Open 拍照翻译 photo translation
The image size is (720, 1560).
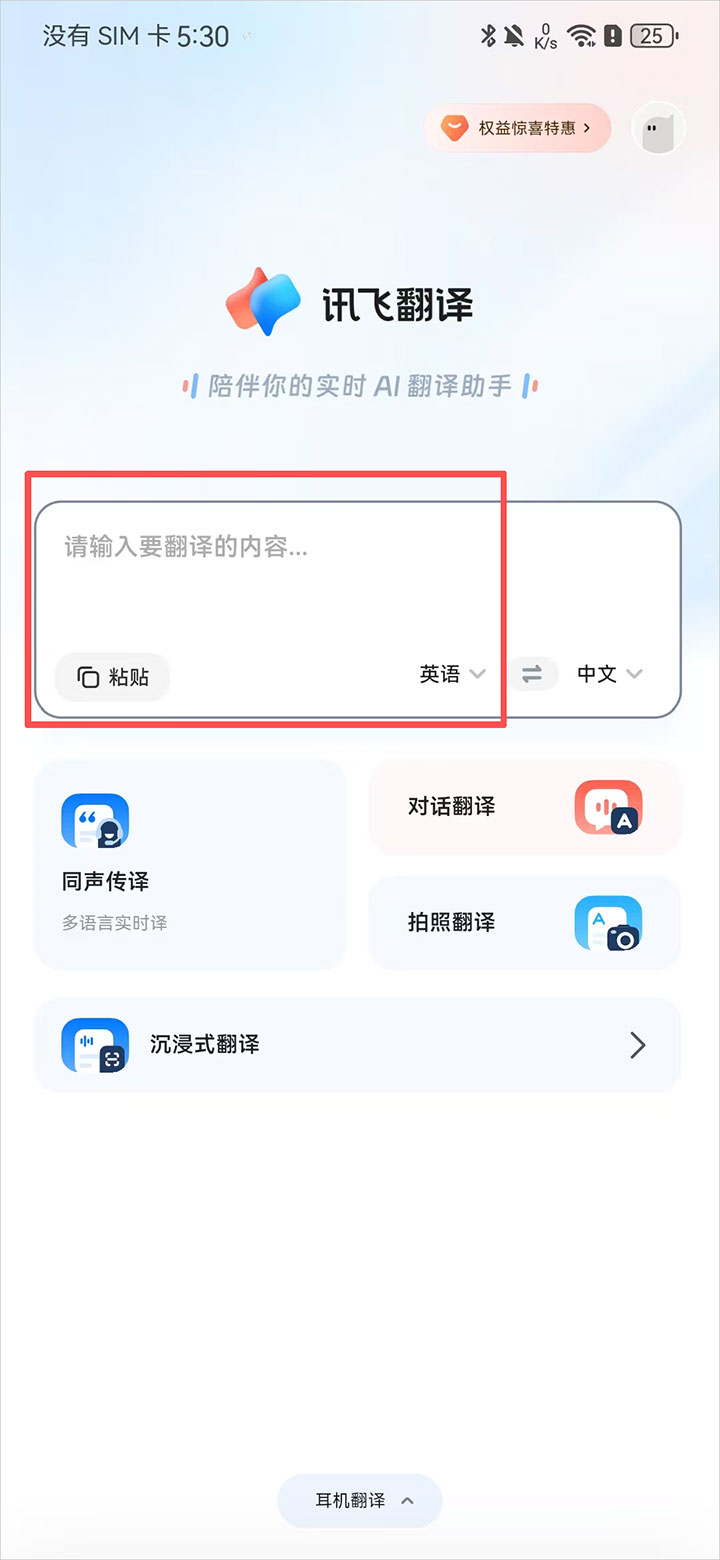pyautogui.click(x=525, y=922)
